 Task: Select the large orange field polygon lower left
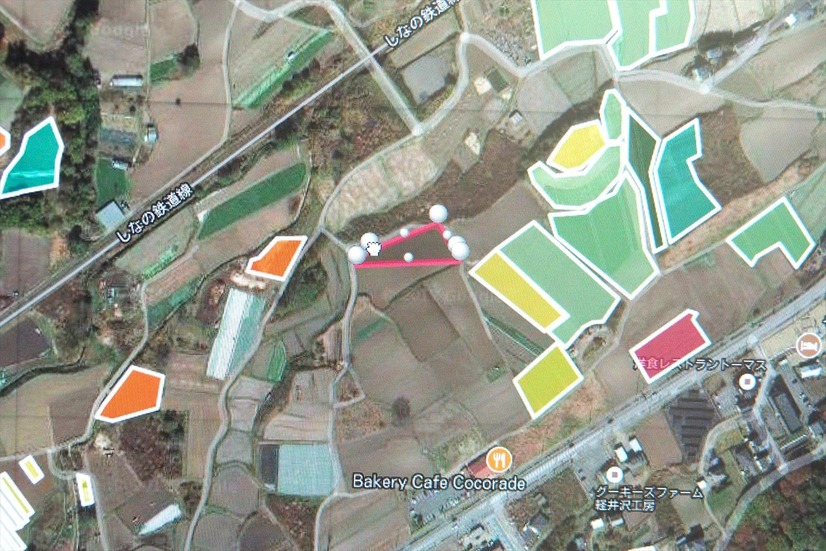(x=132, y=393)
